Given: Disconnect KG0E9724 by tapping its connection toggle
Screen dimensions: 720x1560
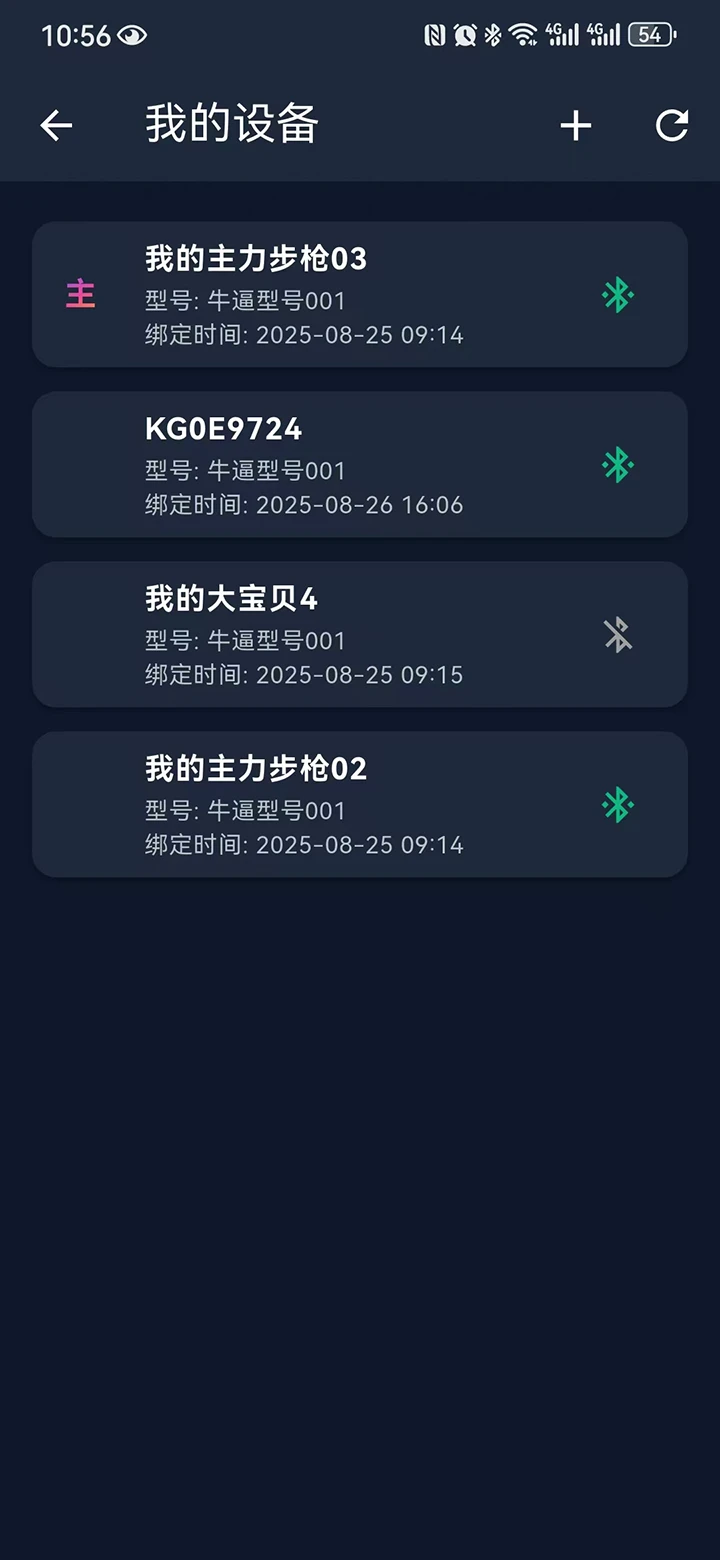Looking at the screenshot, I should pyautogui.click(x=618, y=464).
